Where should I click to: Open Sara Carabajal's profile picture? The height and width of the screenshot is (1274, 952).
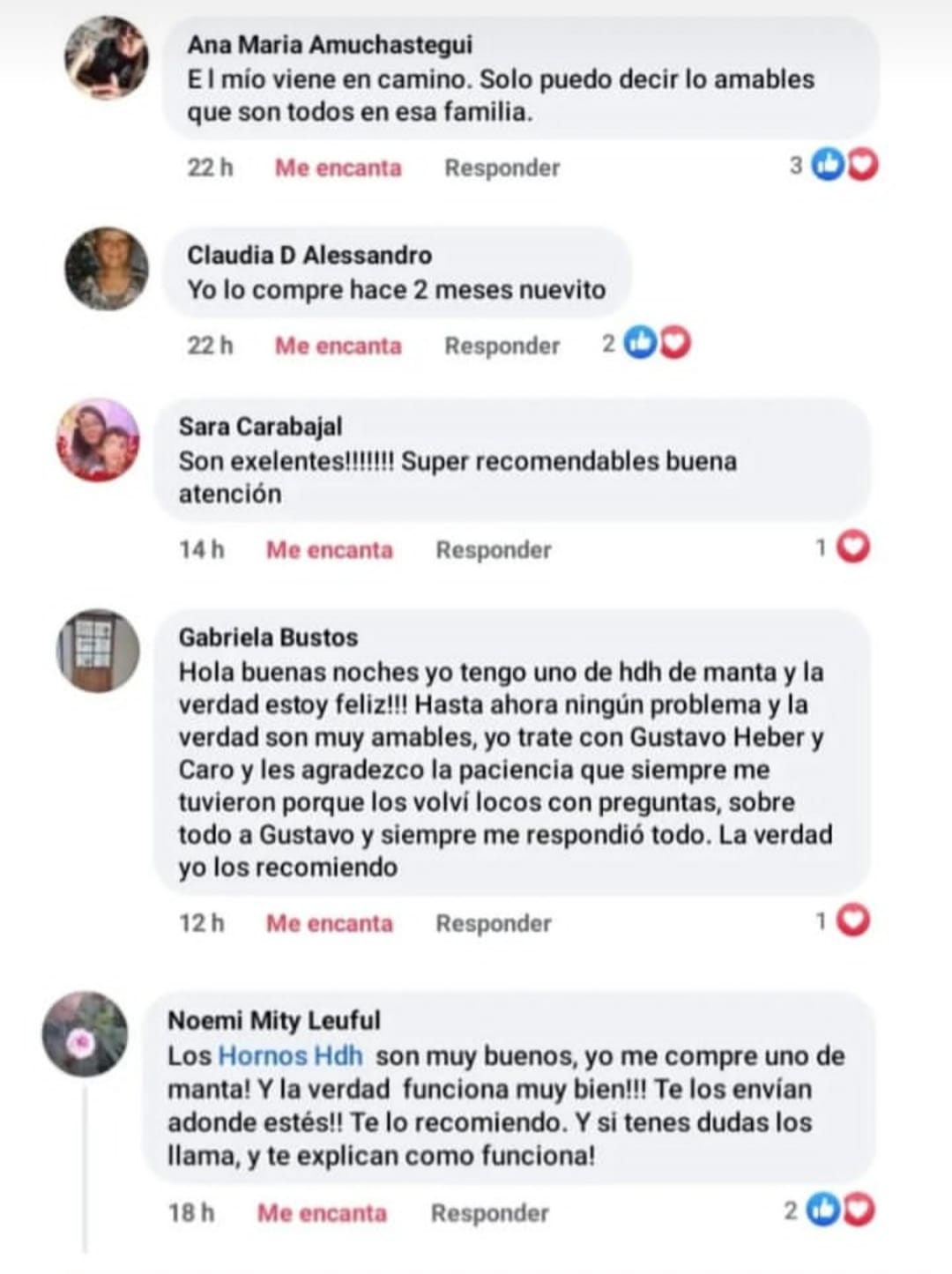click(x=99, y=440)
